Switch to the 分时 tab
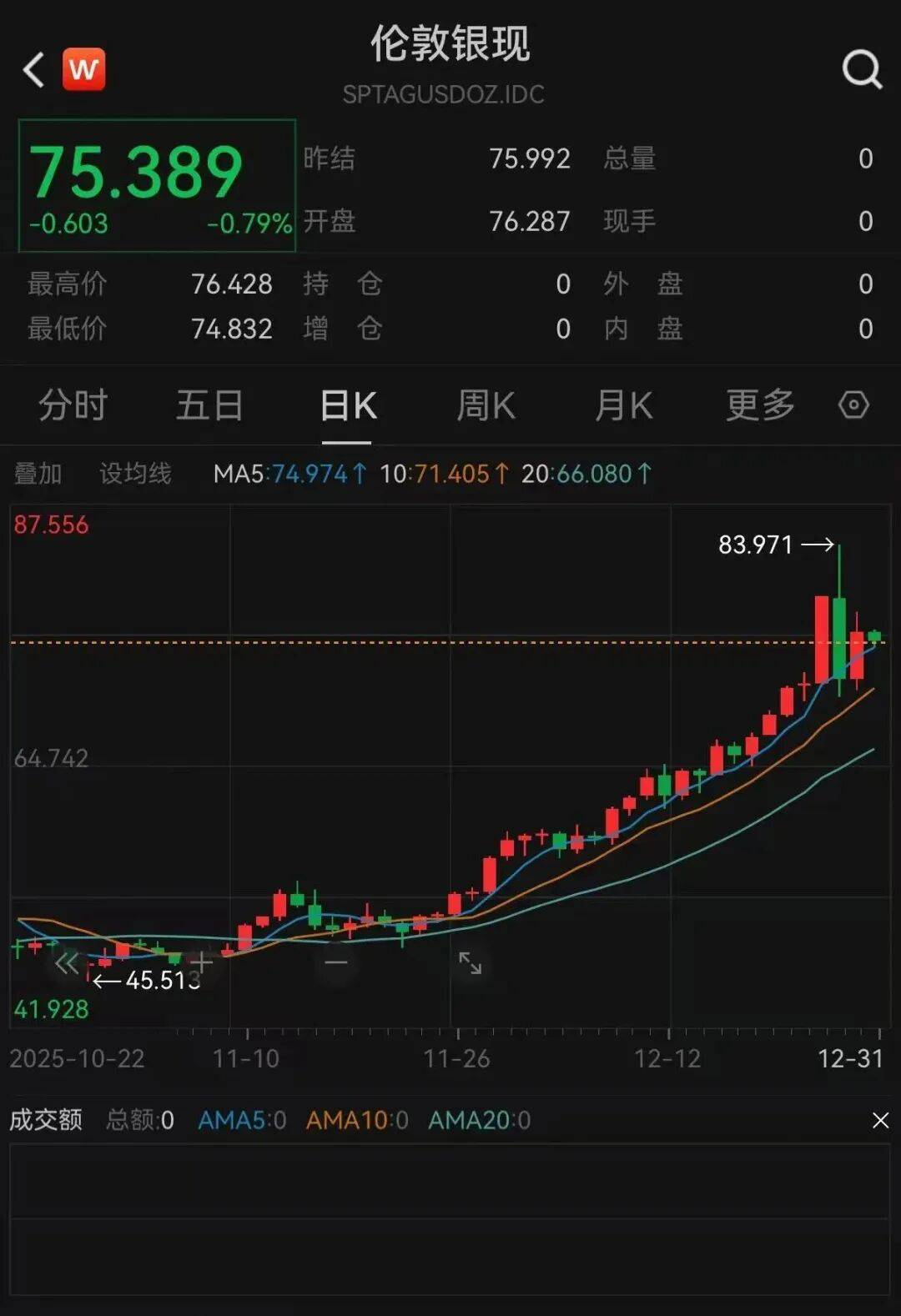 click(73, 405)
